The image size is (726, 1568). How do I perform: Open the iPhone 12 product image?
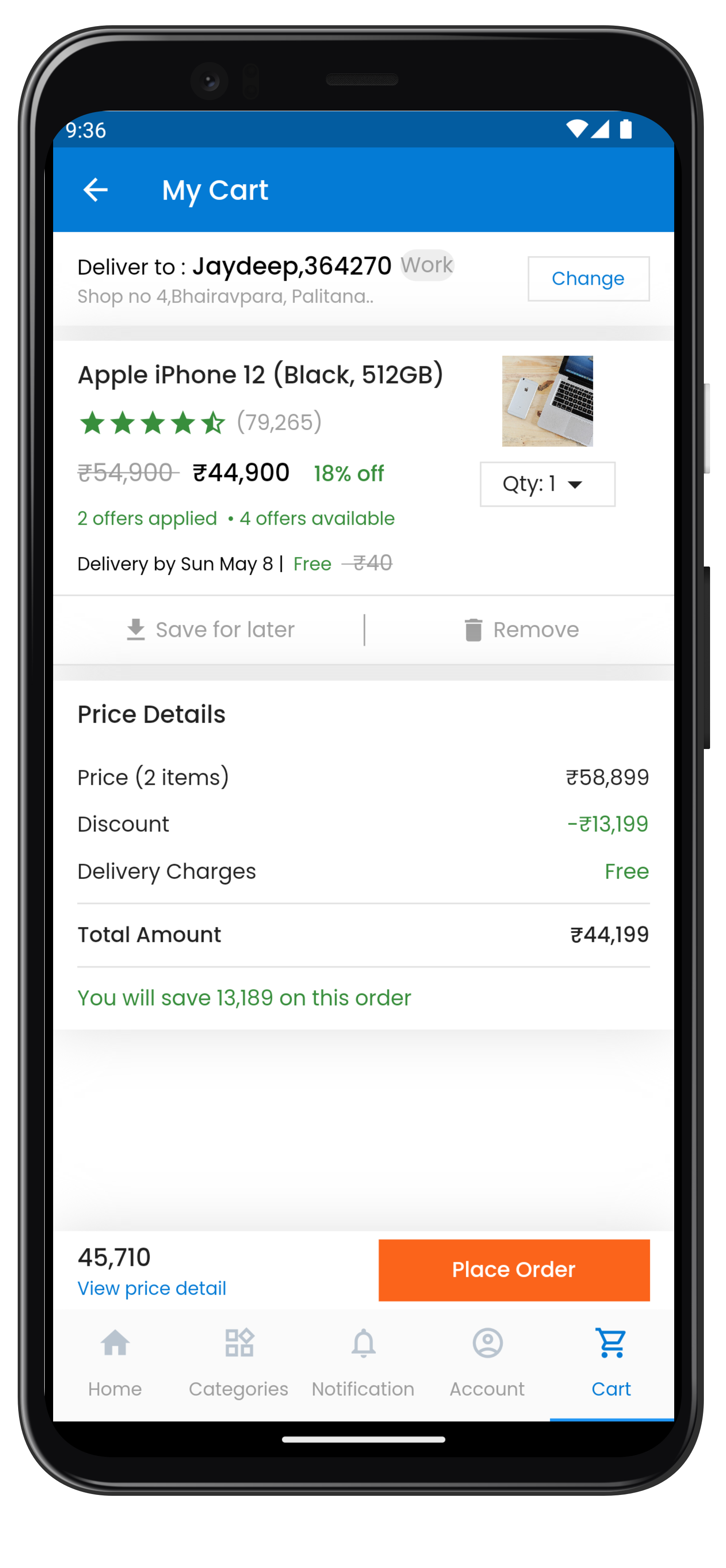pos(547,401)
